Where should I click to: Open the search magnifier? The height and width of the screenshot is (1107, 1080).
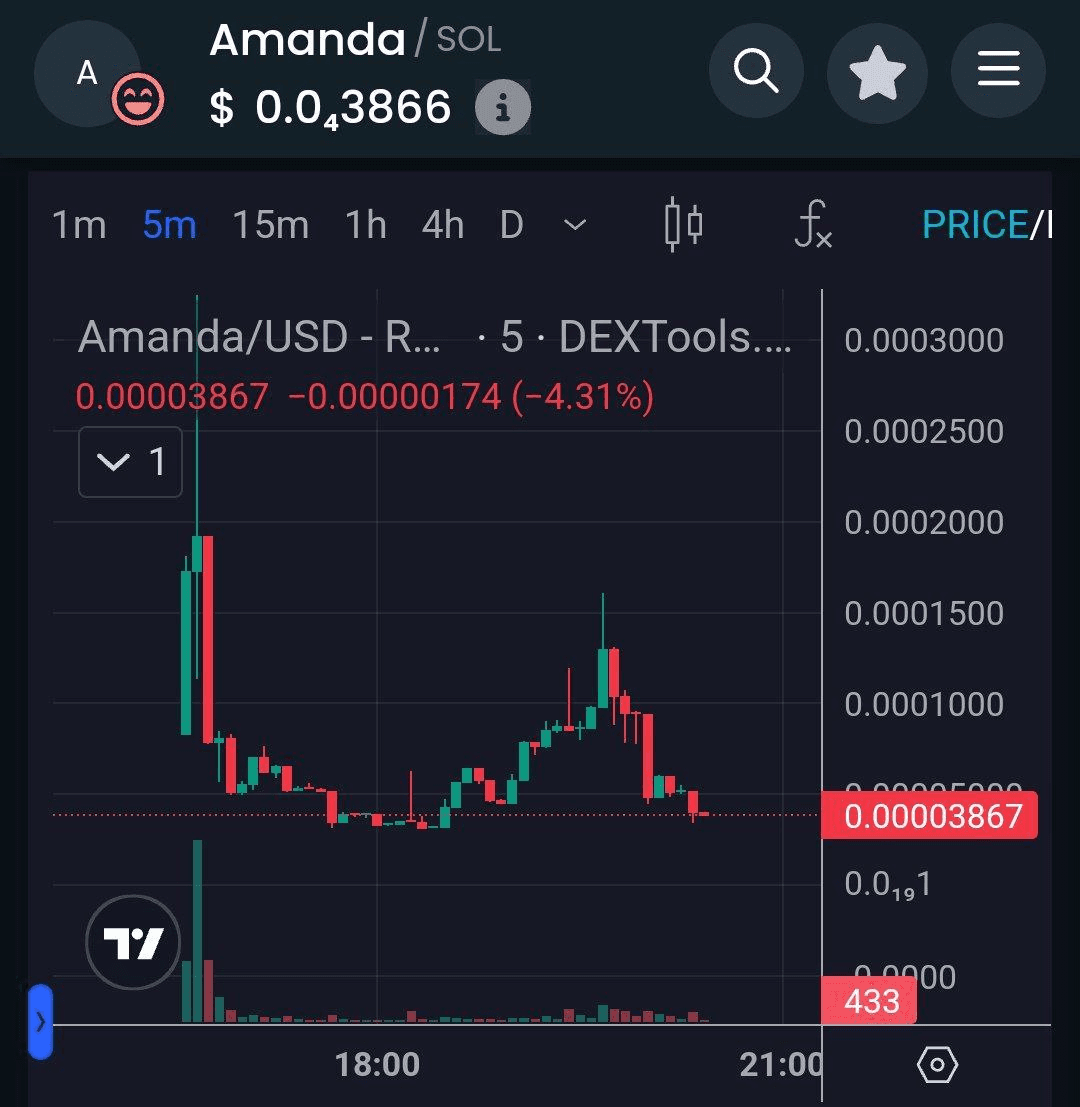point(756,71)
